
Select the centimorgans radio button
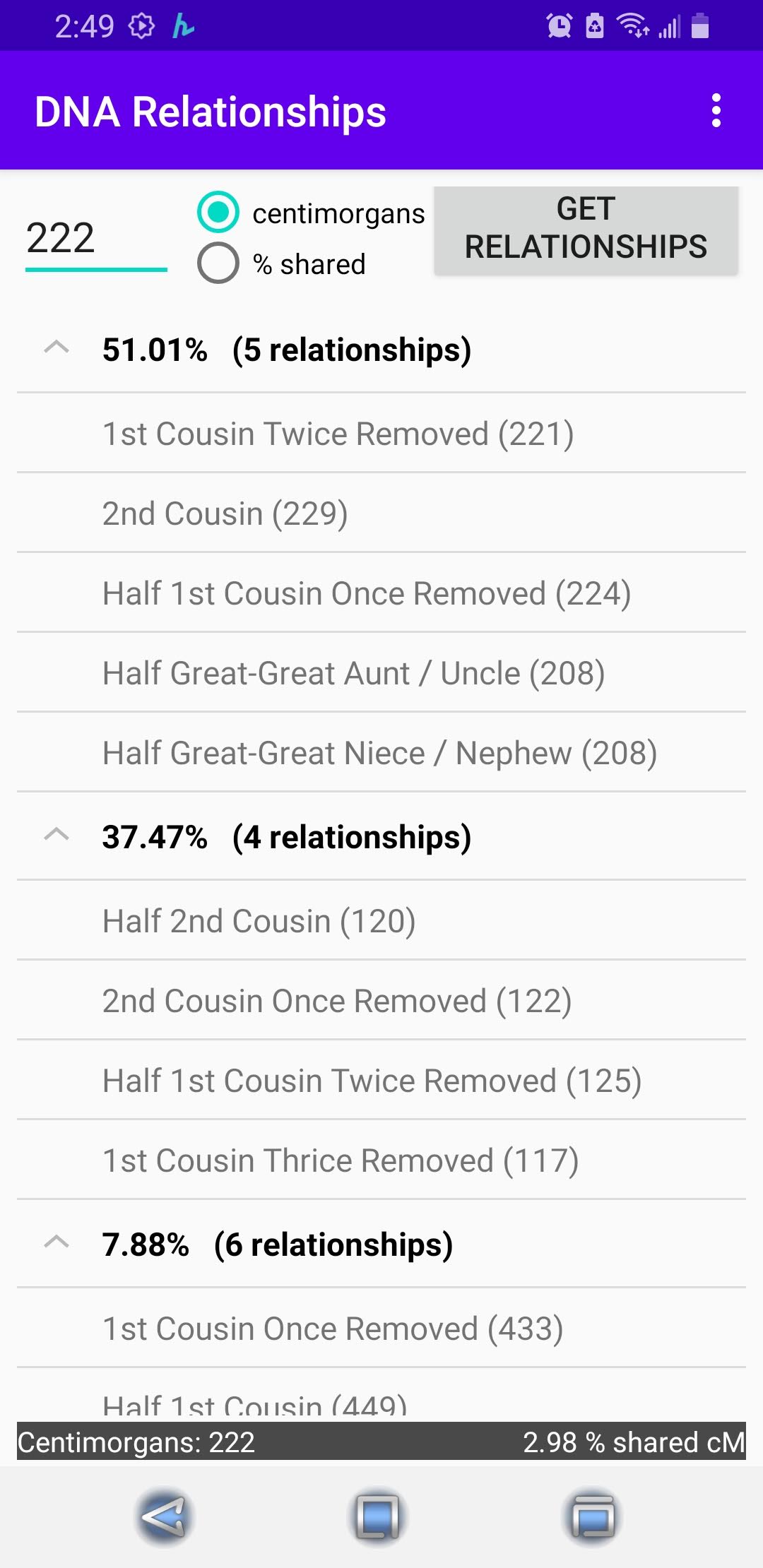tap(218, 212)
